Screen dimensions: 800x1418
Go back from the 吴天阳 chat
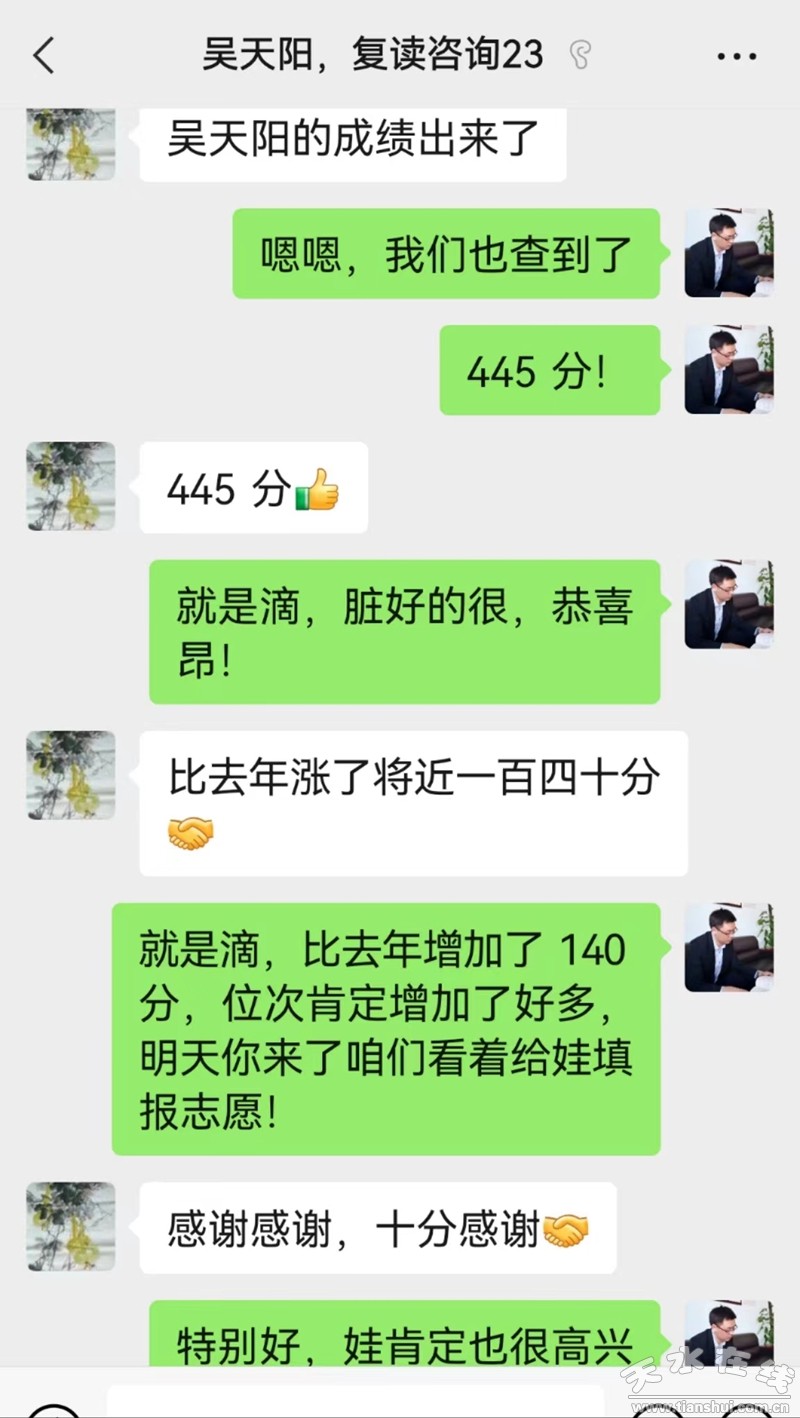coord(44,56)
